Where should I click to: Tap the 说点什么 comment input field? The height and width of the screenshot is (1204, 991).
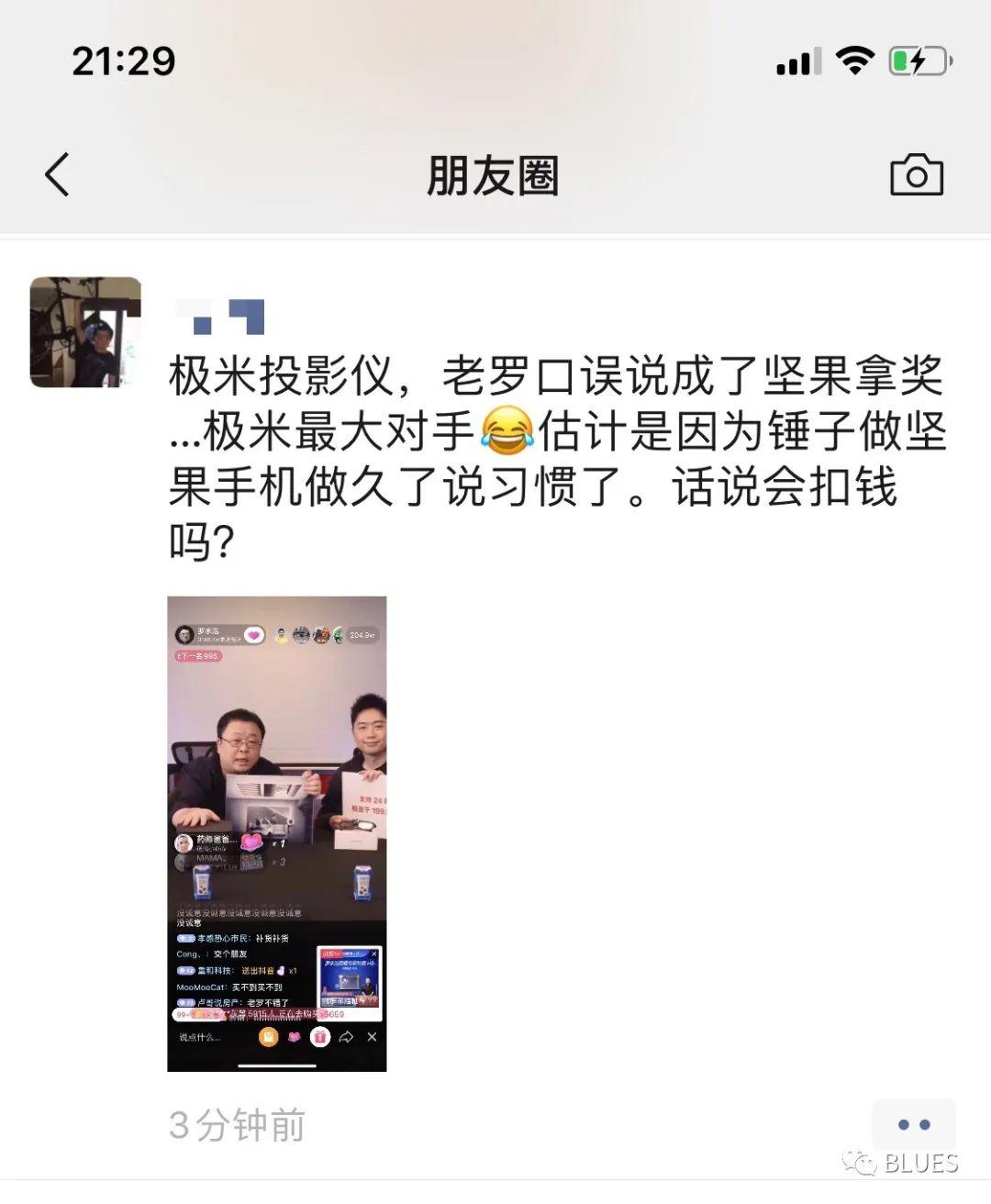199,1037
